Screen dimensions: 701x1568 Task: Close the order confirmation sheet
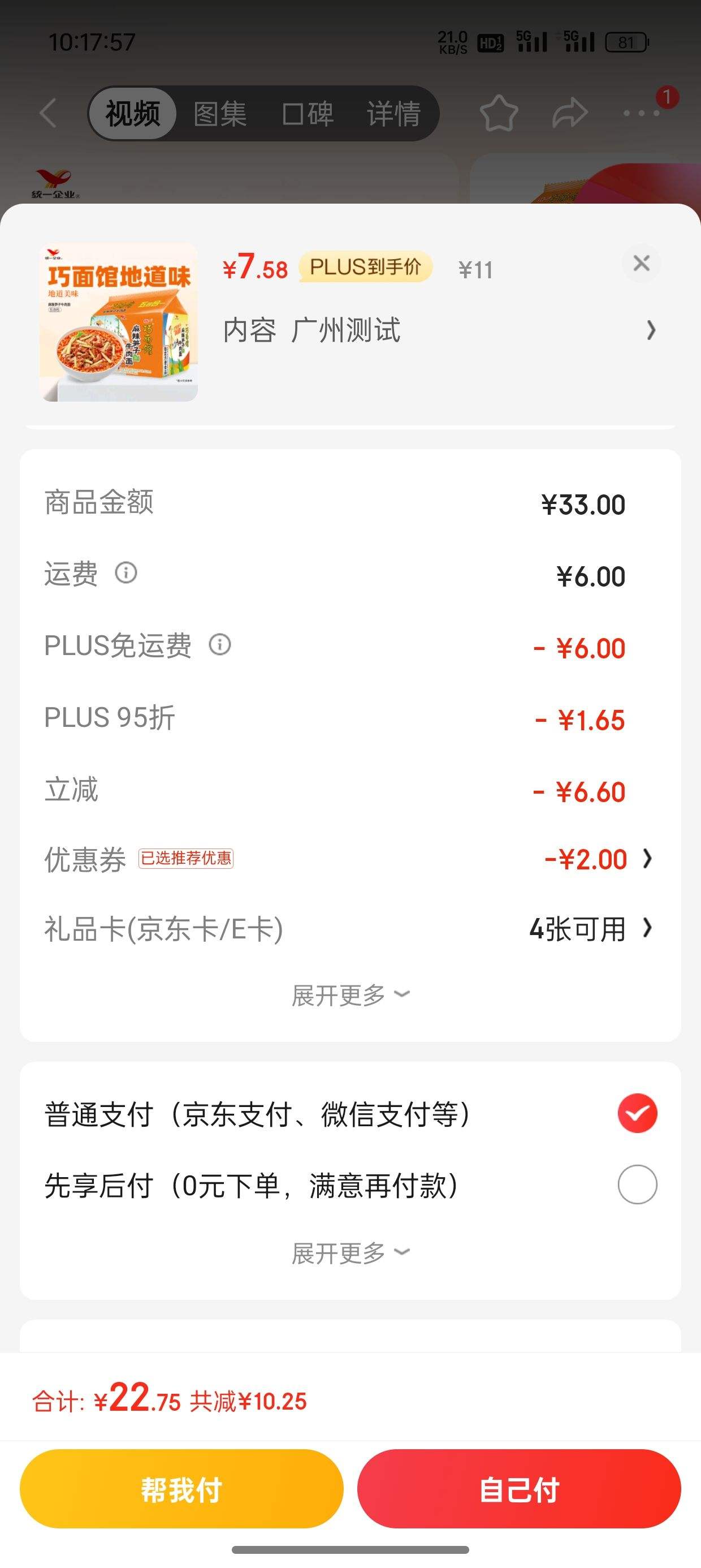tap(642, 264)
